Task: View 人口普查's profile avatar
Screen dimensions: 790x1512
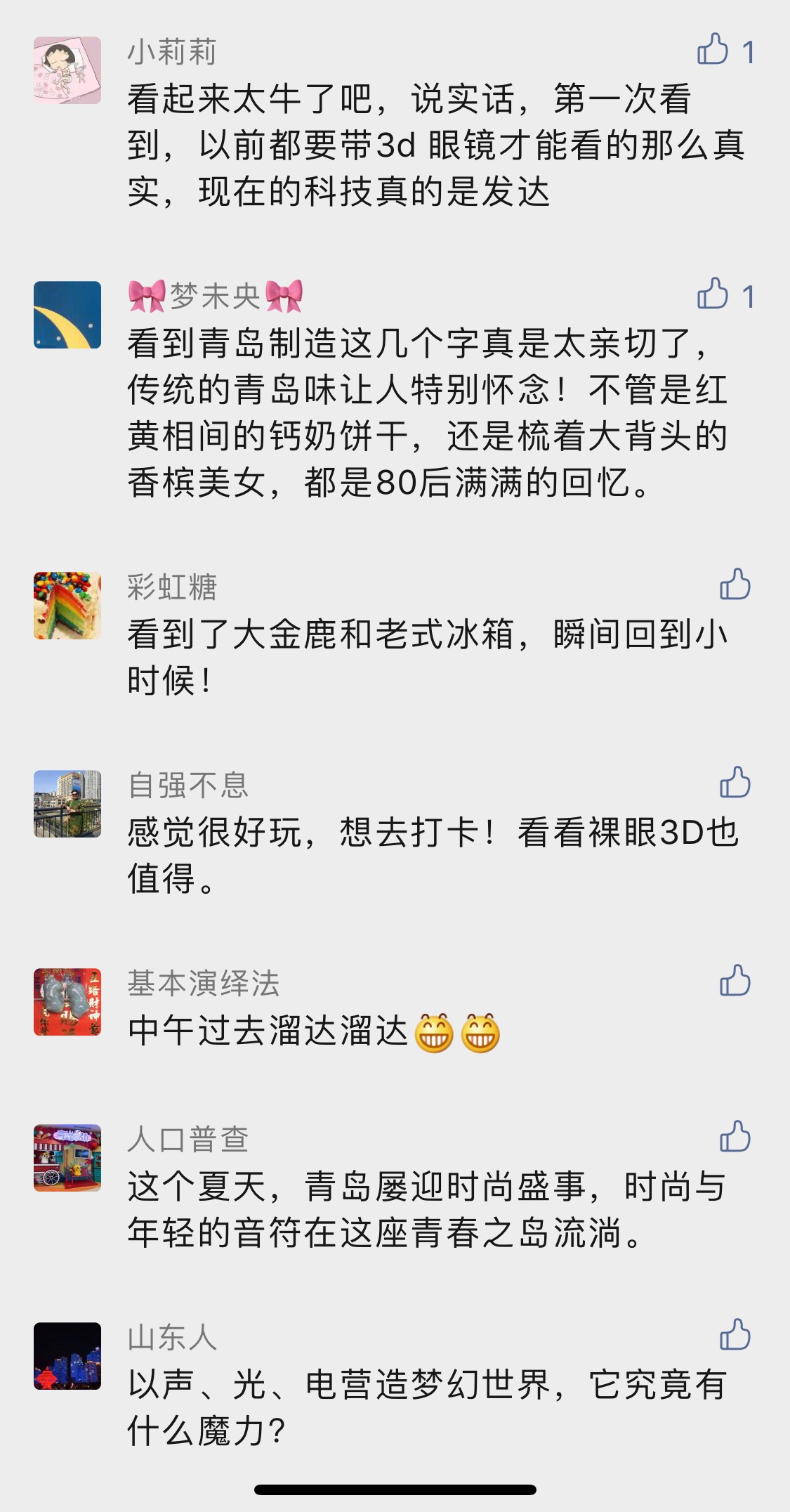Action: pos(67,1158)
